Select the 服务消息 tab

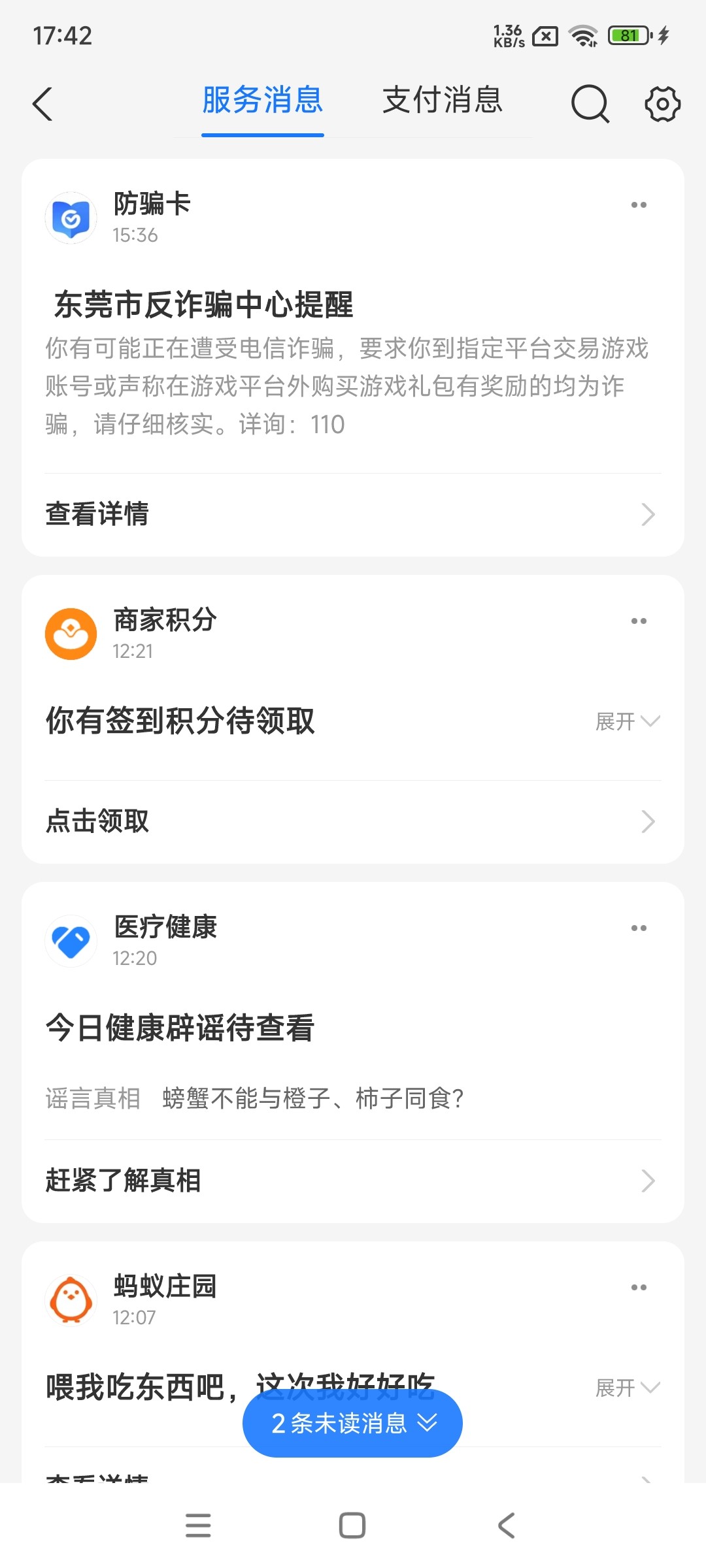(263, 101)
